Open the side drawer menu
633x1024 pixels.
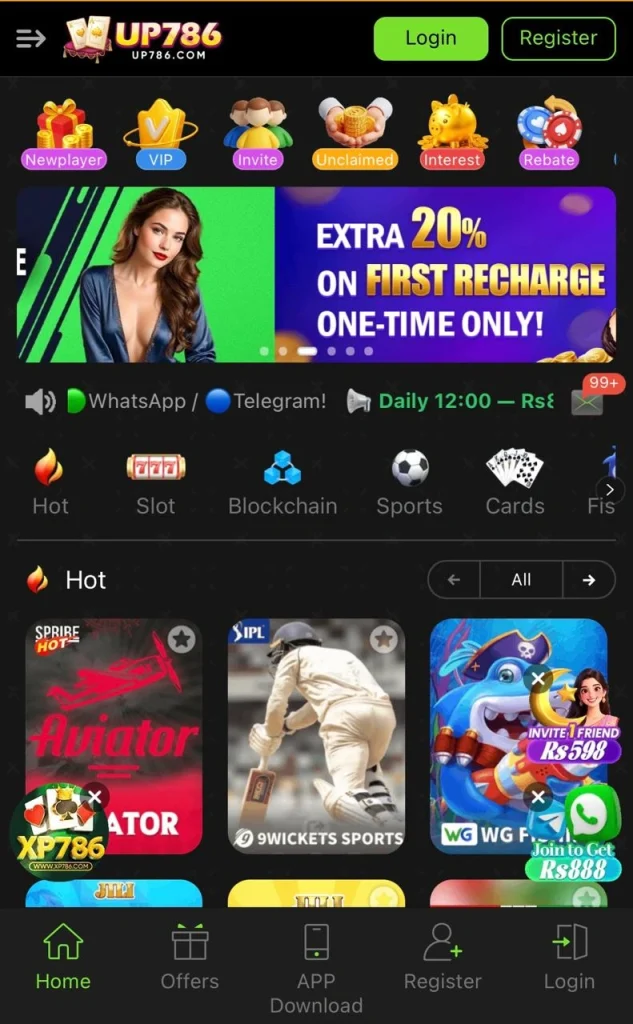point(31,38)
